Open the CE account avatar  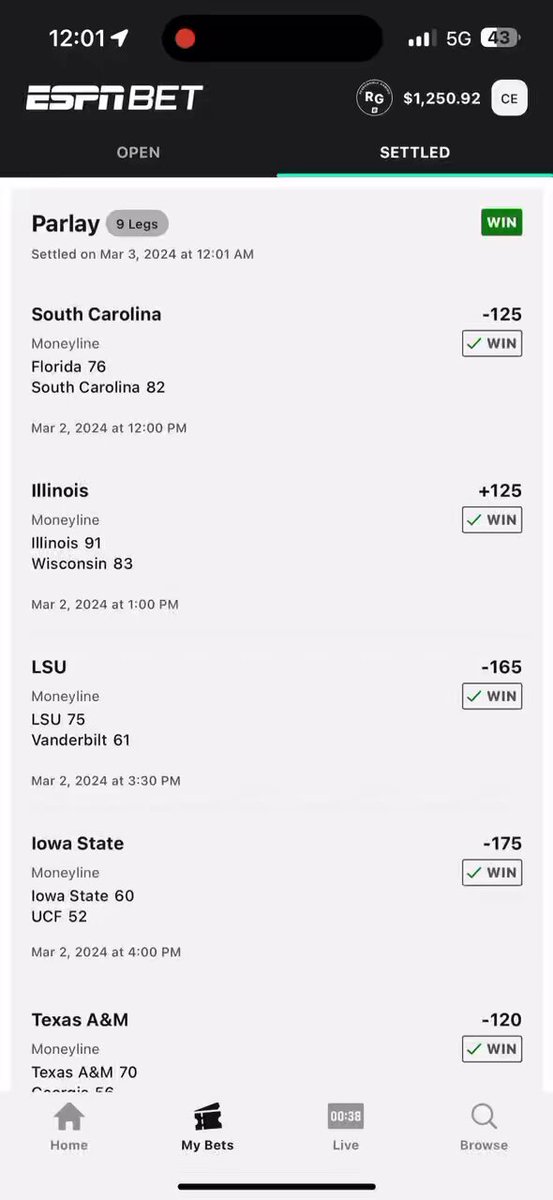pyautogui.click(x=509, y=98)
